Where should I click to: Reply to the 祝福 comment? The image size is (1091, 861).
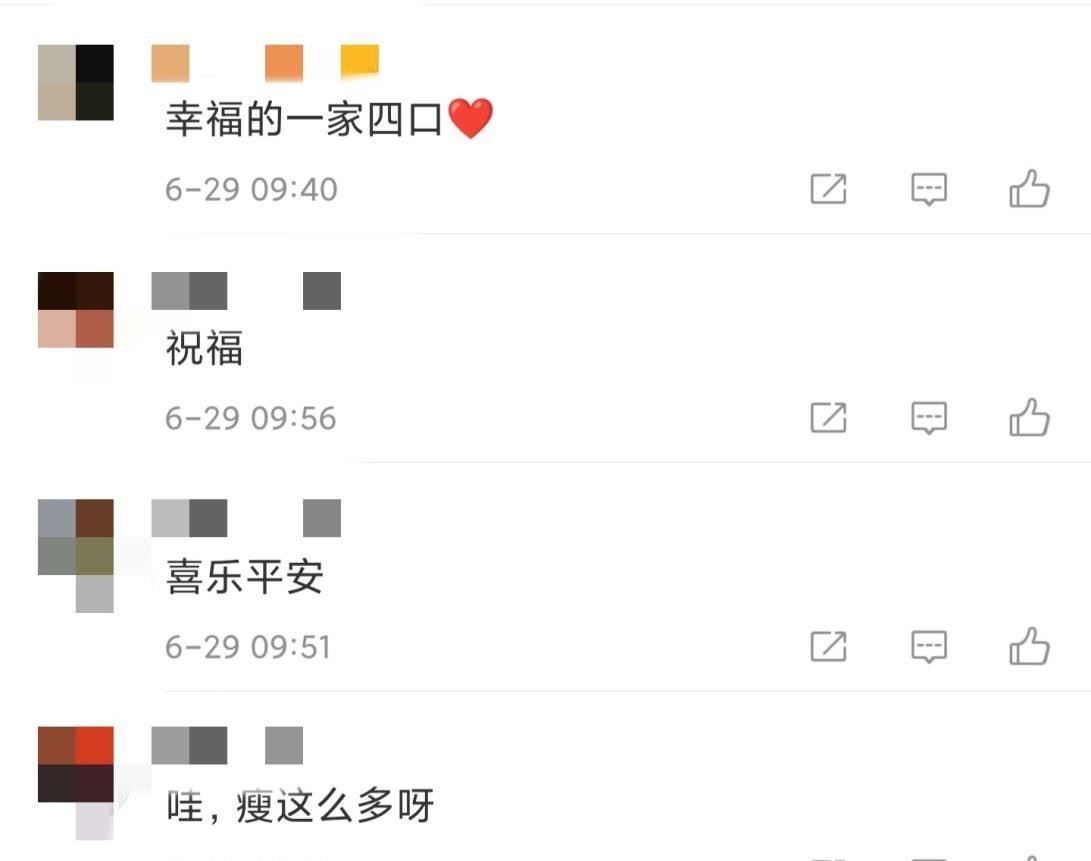[x=929, y=417]
